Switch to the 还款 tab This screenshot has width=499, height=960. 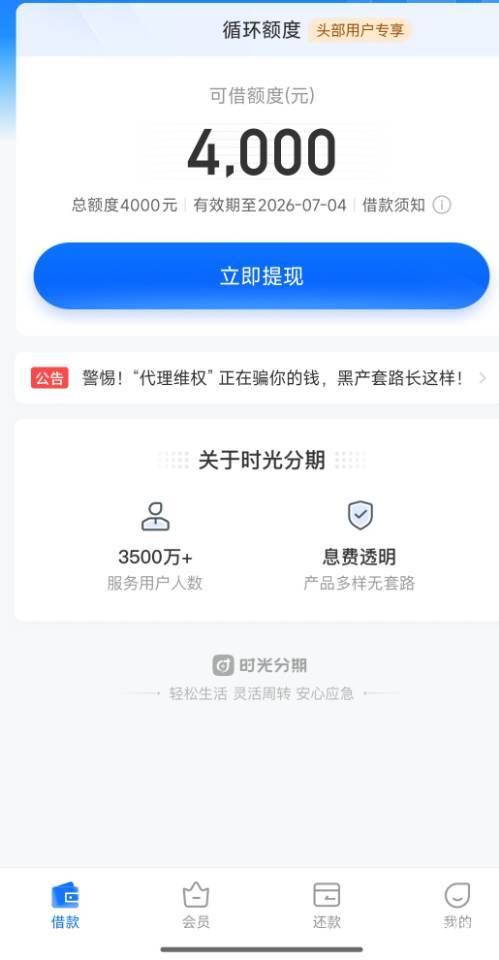(x=326, y=906)
